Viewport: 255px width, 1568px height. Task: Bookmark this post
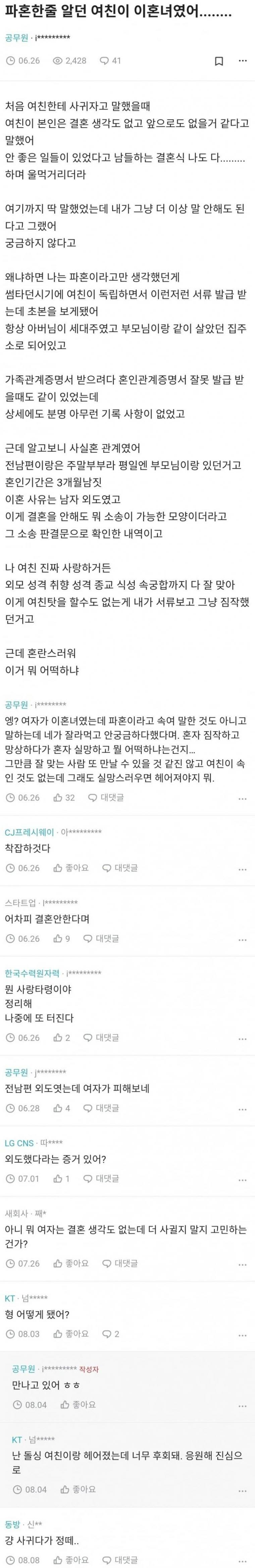pos(219,61)
